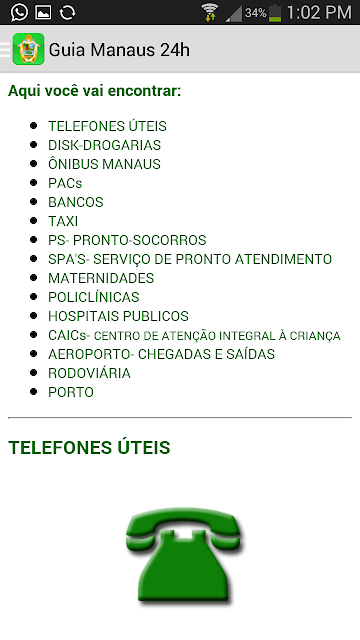Open the TELEFONES ÚTEIS link

tap(107, 126)
